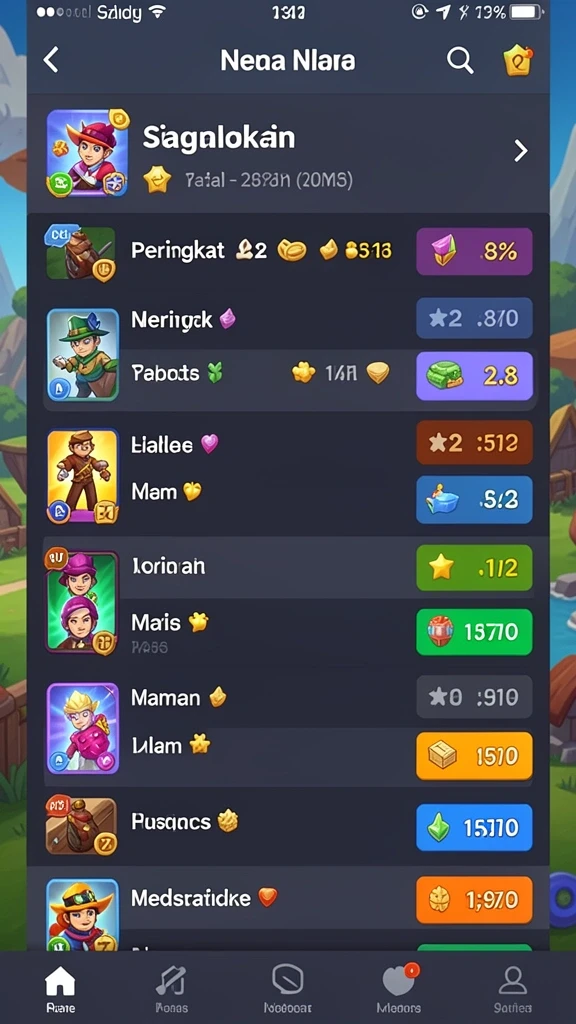The image size is (576, 1024).
Task: Open the heart tab with red badge
Action: (x=399, y=989)
